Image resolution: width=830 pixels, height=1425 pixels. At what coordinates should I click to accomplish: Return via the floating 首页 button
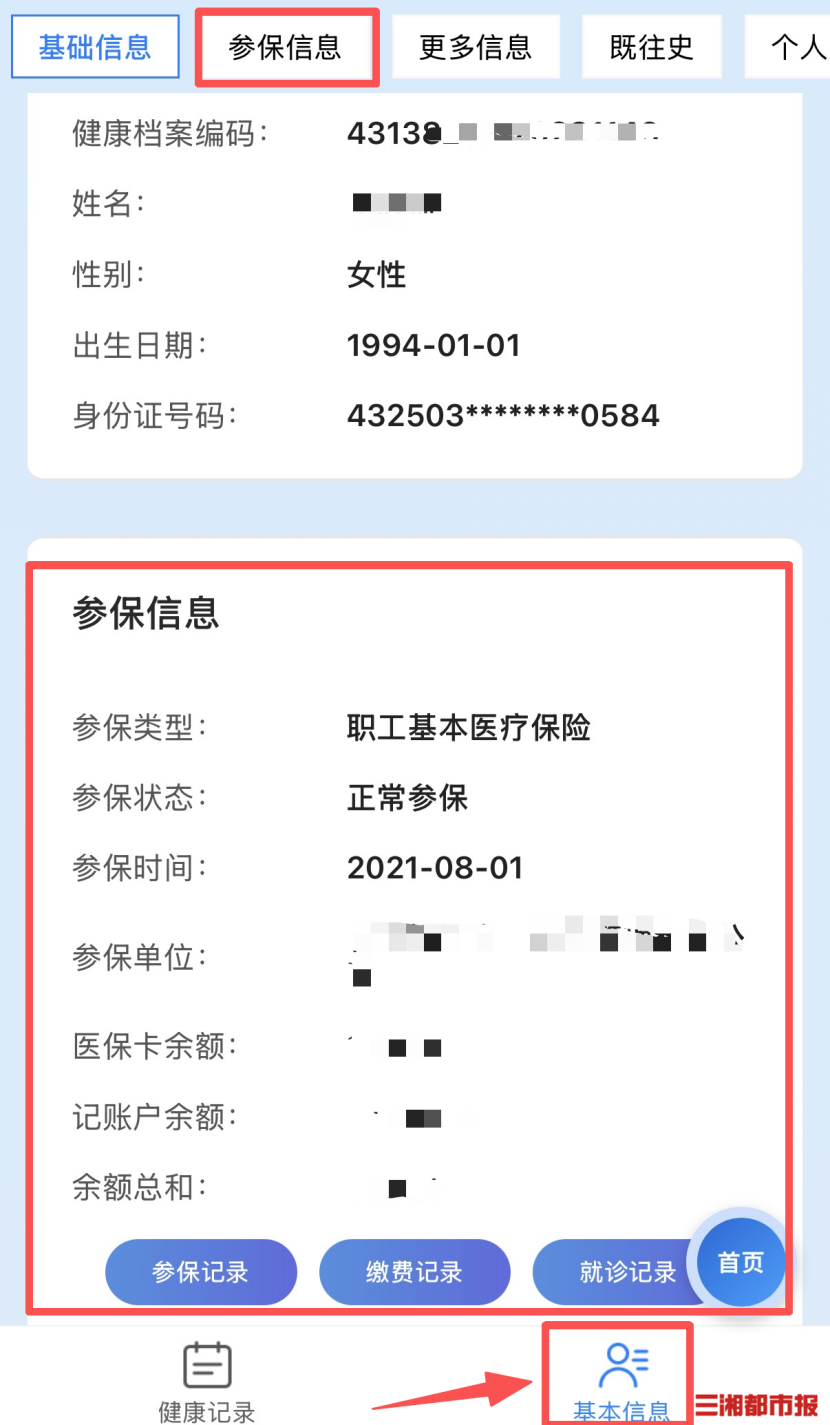pyautogui.click(x=740, y=1262)
